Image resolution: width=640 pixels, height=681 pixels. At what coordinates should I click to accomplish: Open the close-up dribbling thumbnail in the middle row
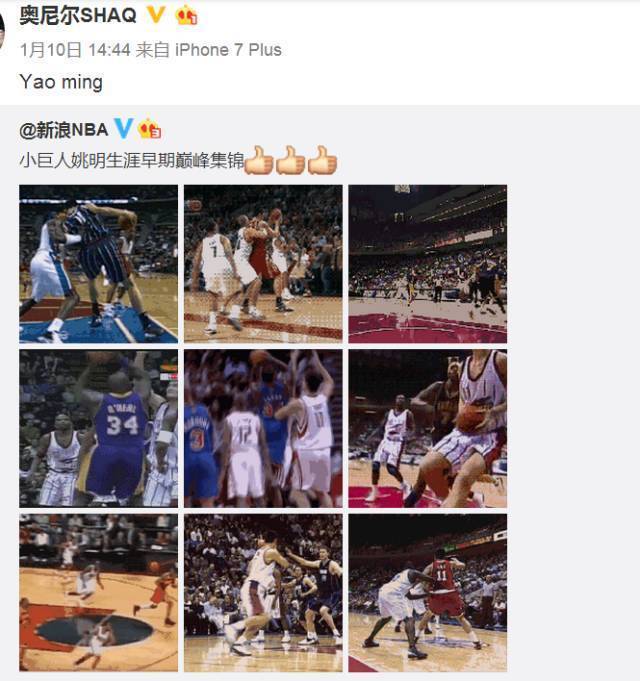427,428
